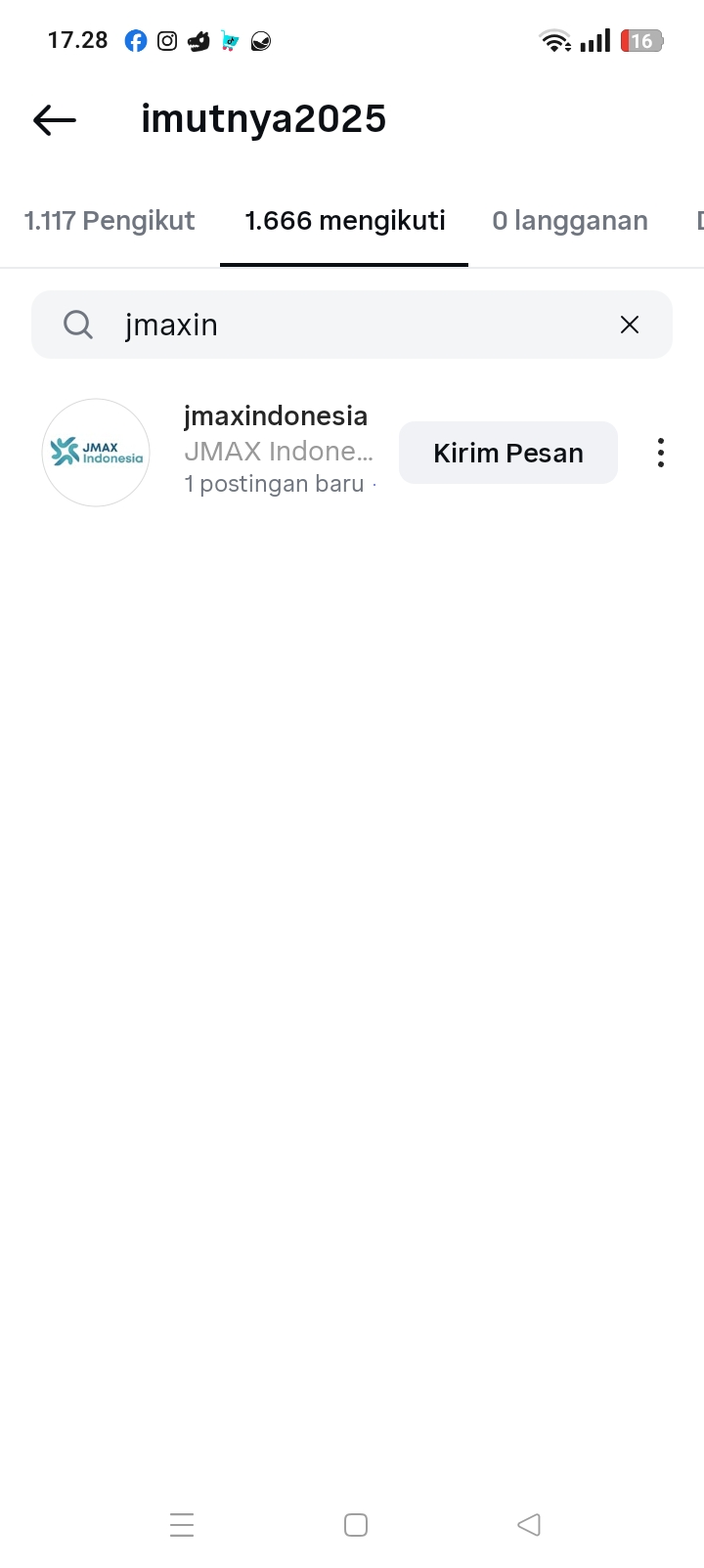Screen dimensions: 704x1568
Task: Switch to the 1.117 Pengikut tab
Action: point(110,221)
